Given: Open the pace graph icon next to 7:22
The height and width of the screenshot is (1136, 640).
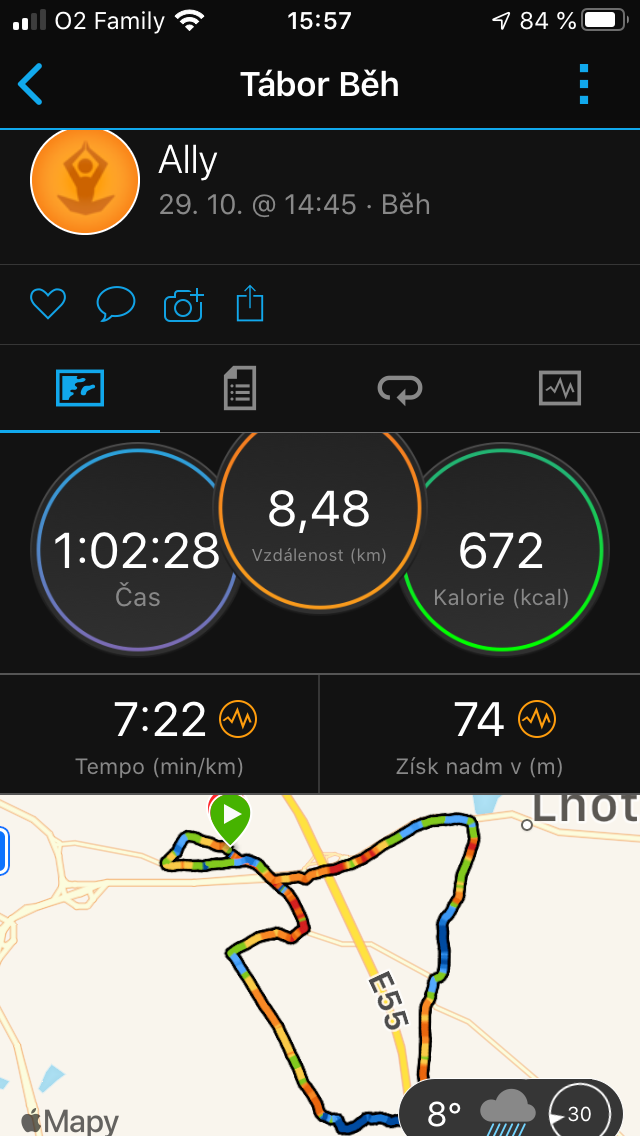Looking at the screenshot, I should pyautogui.click(x=238, y=719).
